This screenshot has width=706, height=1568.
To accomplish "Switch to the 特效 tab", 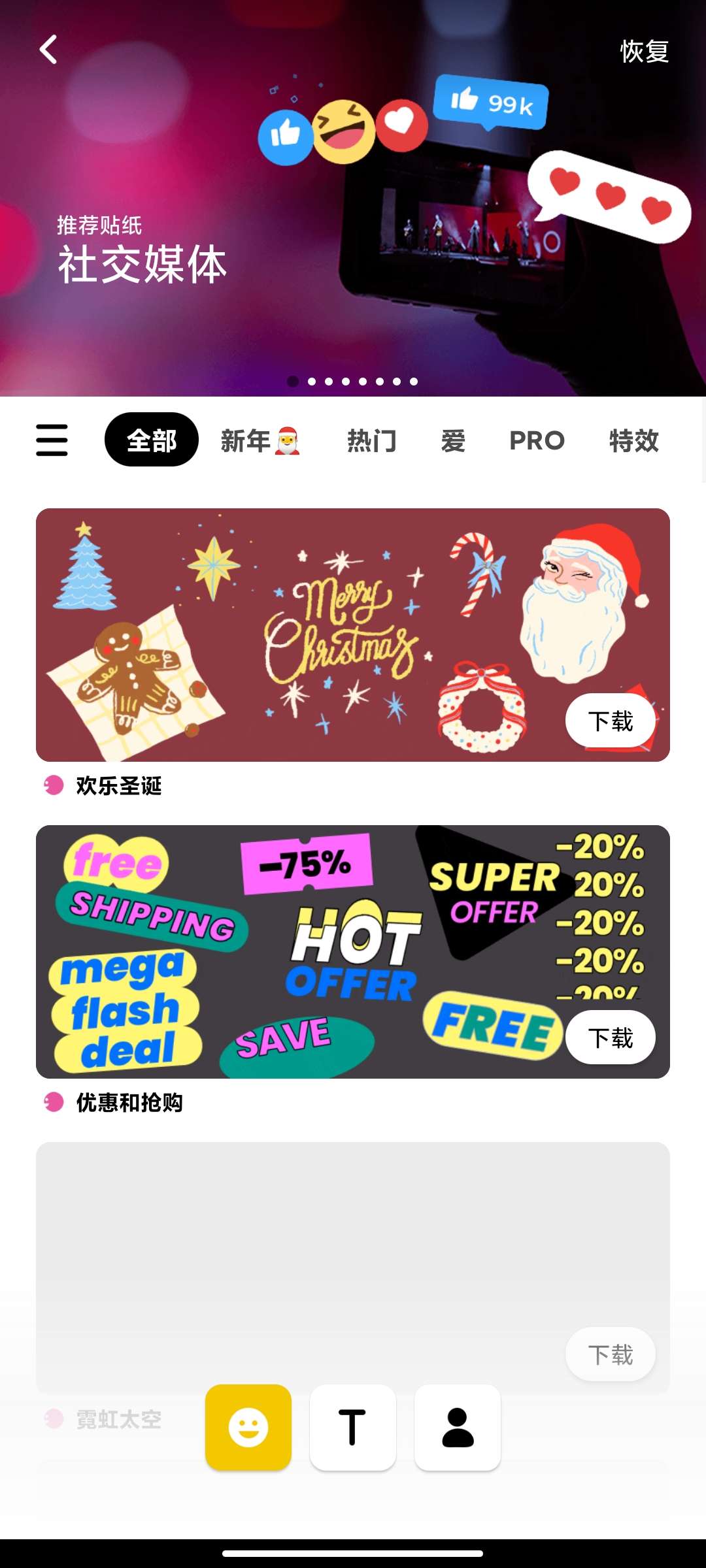I will [x=633, y=440].
